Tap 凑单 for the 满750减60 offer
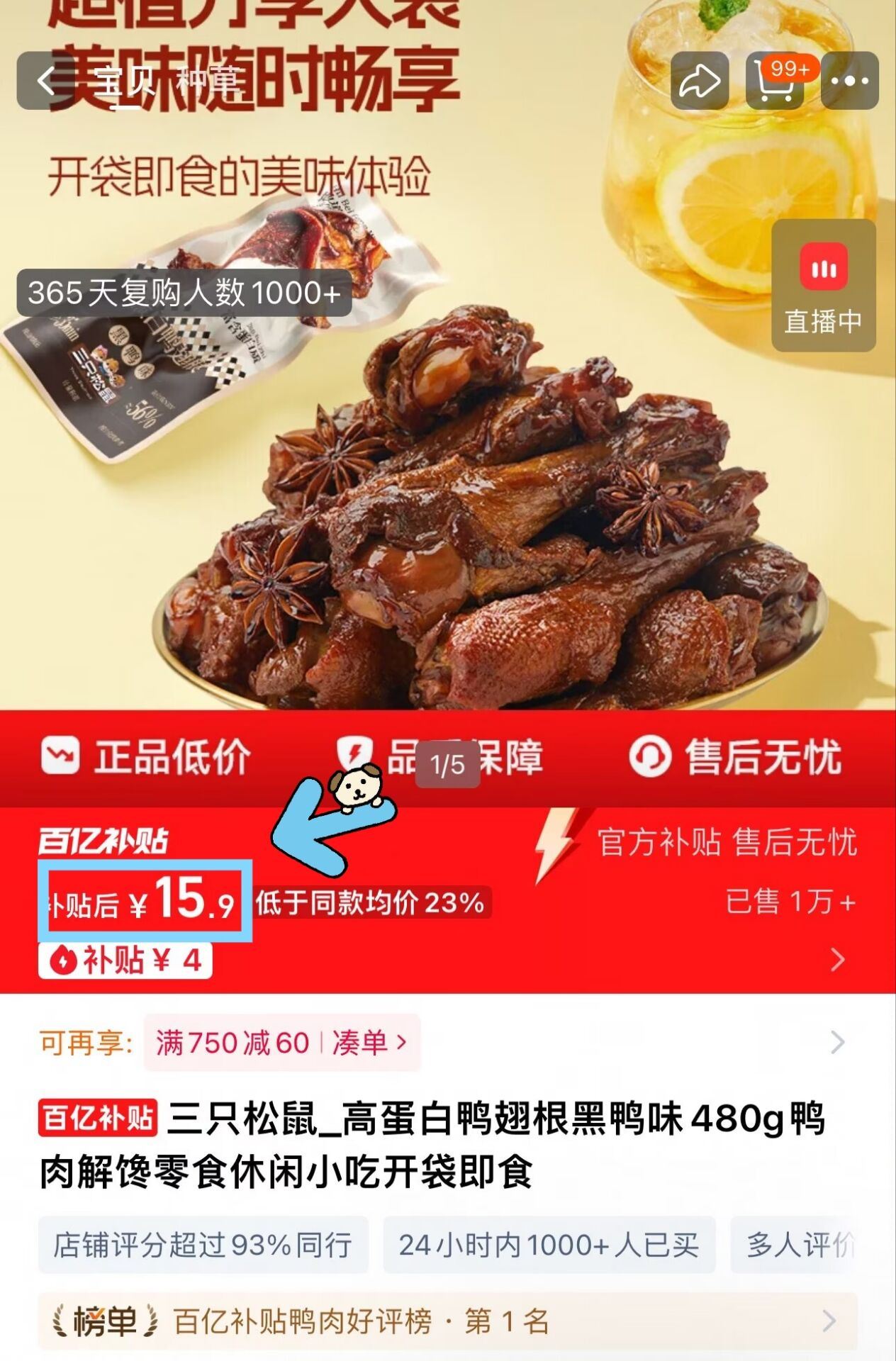The width and height of the screenshot is (896, 1361). [368, 1043]
